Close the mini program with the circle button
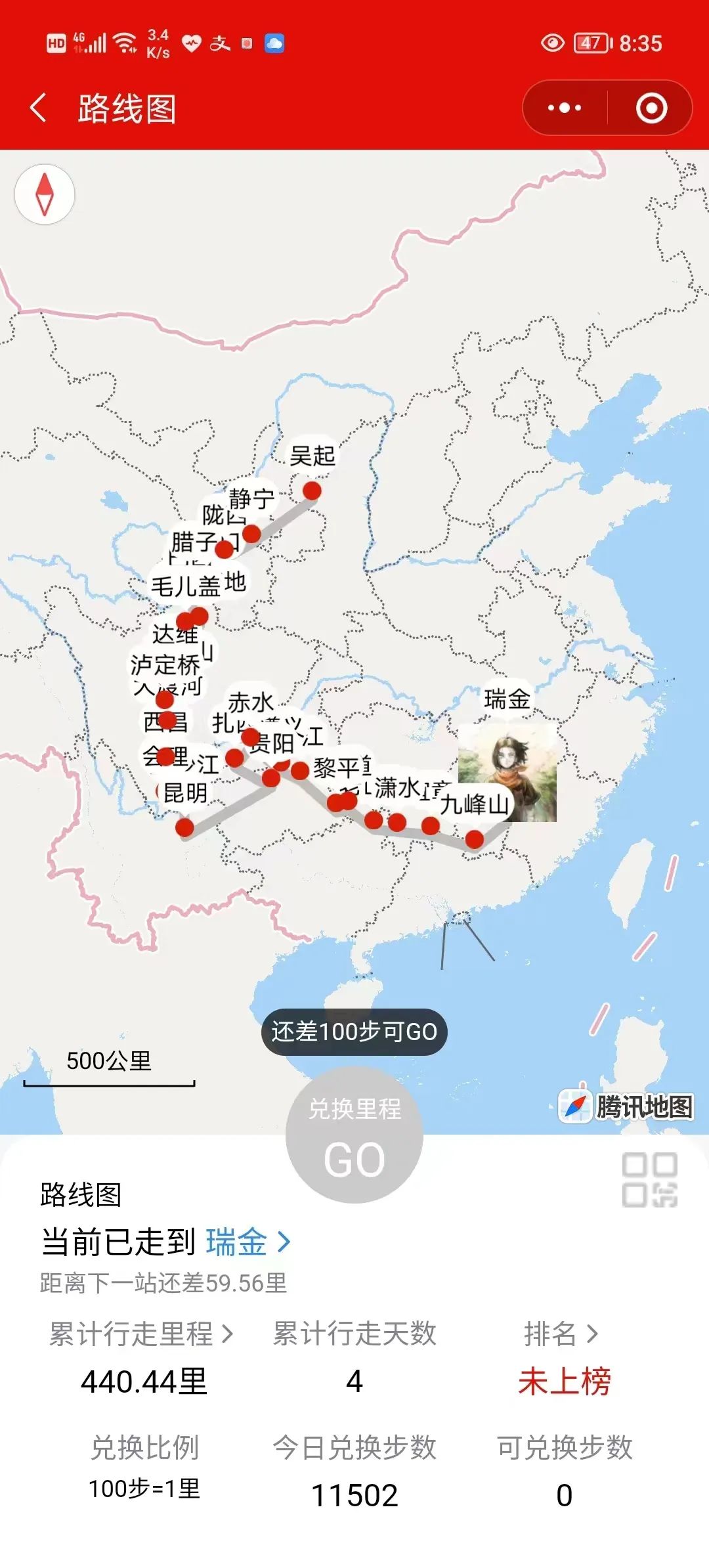 click(651, 108)
